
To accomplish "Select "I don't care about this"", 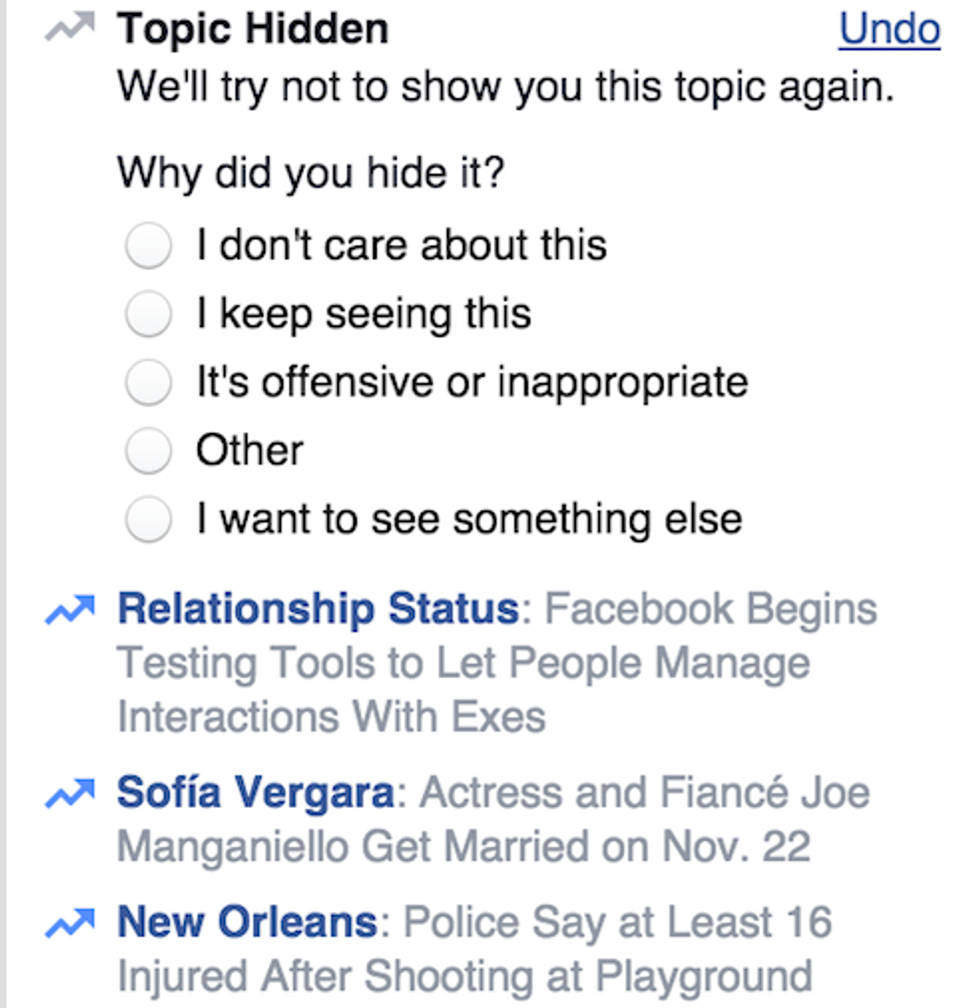I will 149,247.
